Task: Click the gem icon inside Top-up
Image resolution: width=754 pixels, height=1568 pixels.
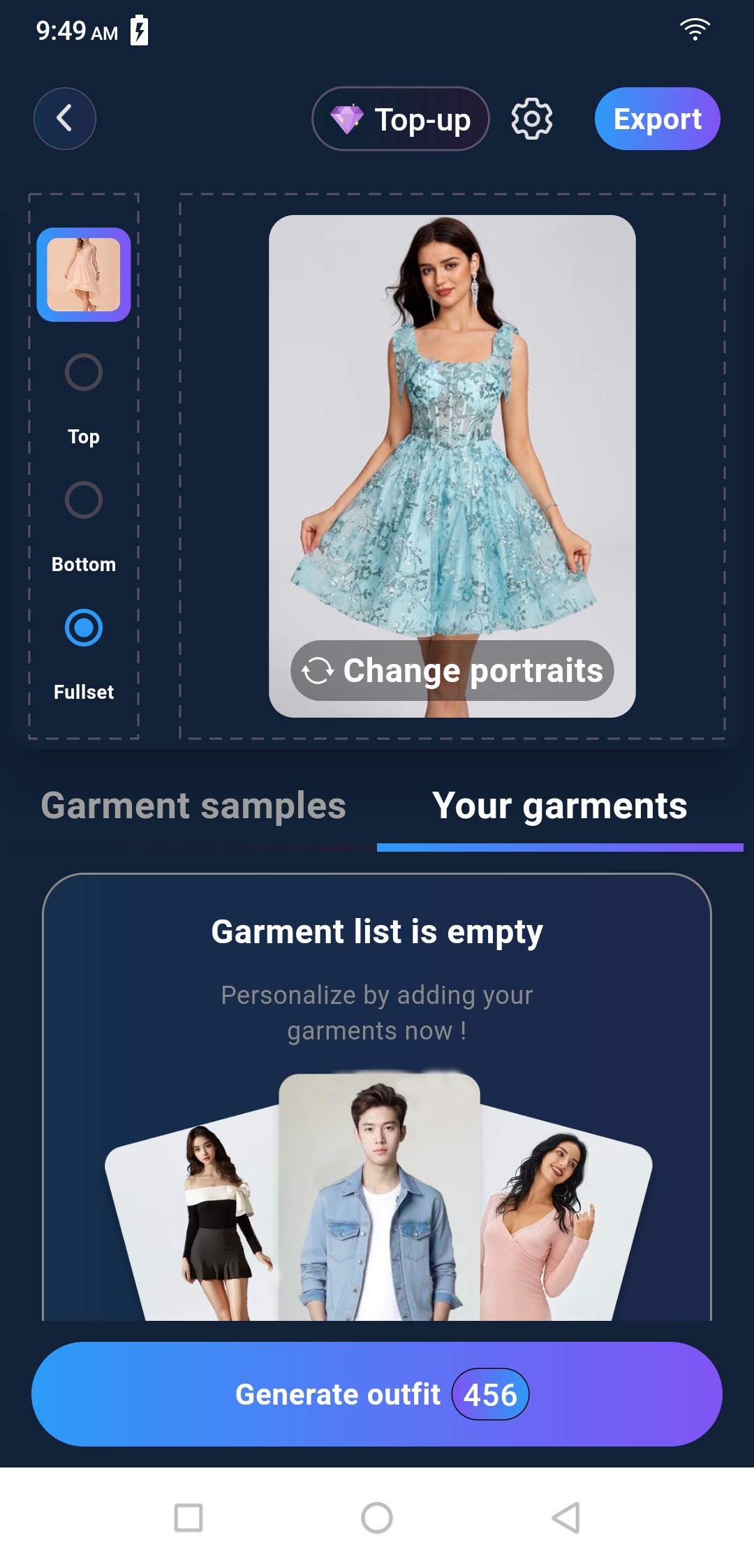Action: [347, 119]
